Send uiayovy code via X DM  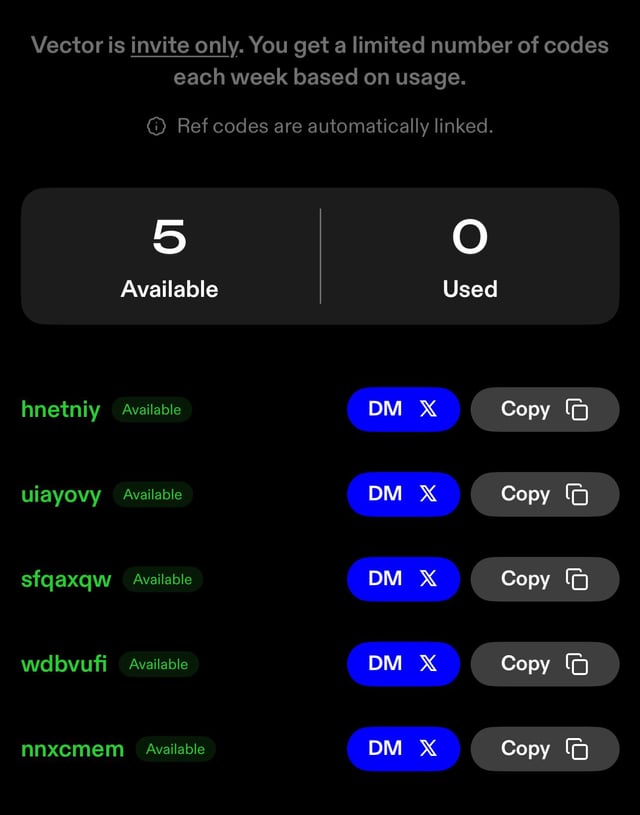[x=403, y=494]
